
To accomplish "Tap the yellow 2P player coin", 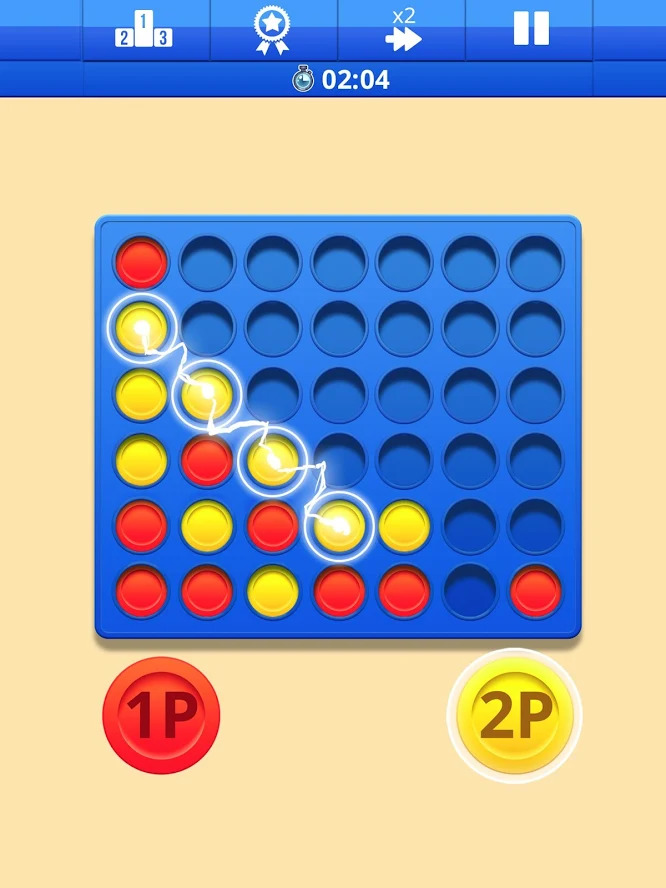I will (515, 715).
